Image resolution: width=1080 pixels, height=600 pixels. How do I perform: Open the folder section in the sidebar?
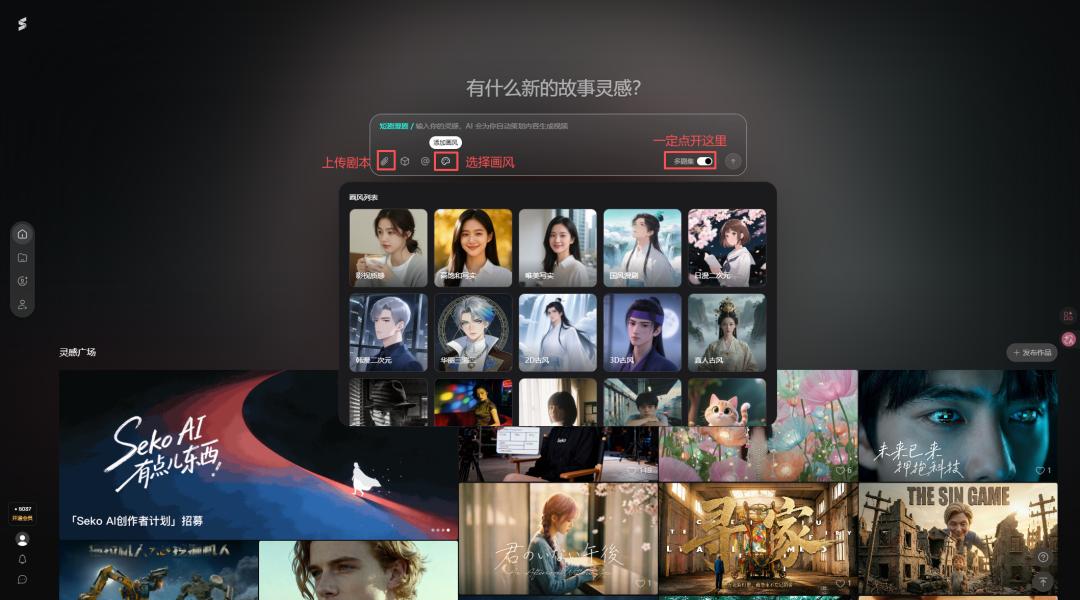coord(22,258)
